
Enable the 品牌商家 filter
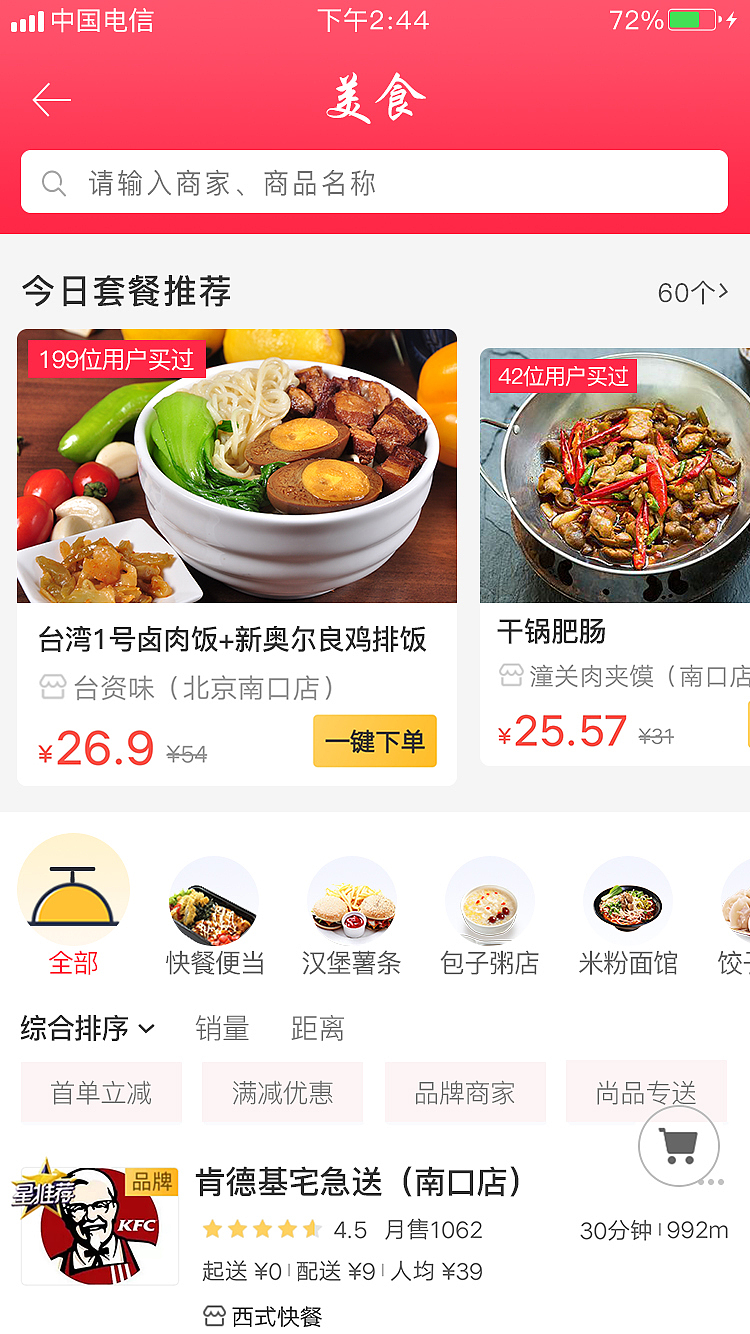(x=465, y=1092)
